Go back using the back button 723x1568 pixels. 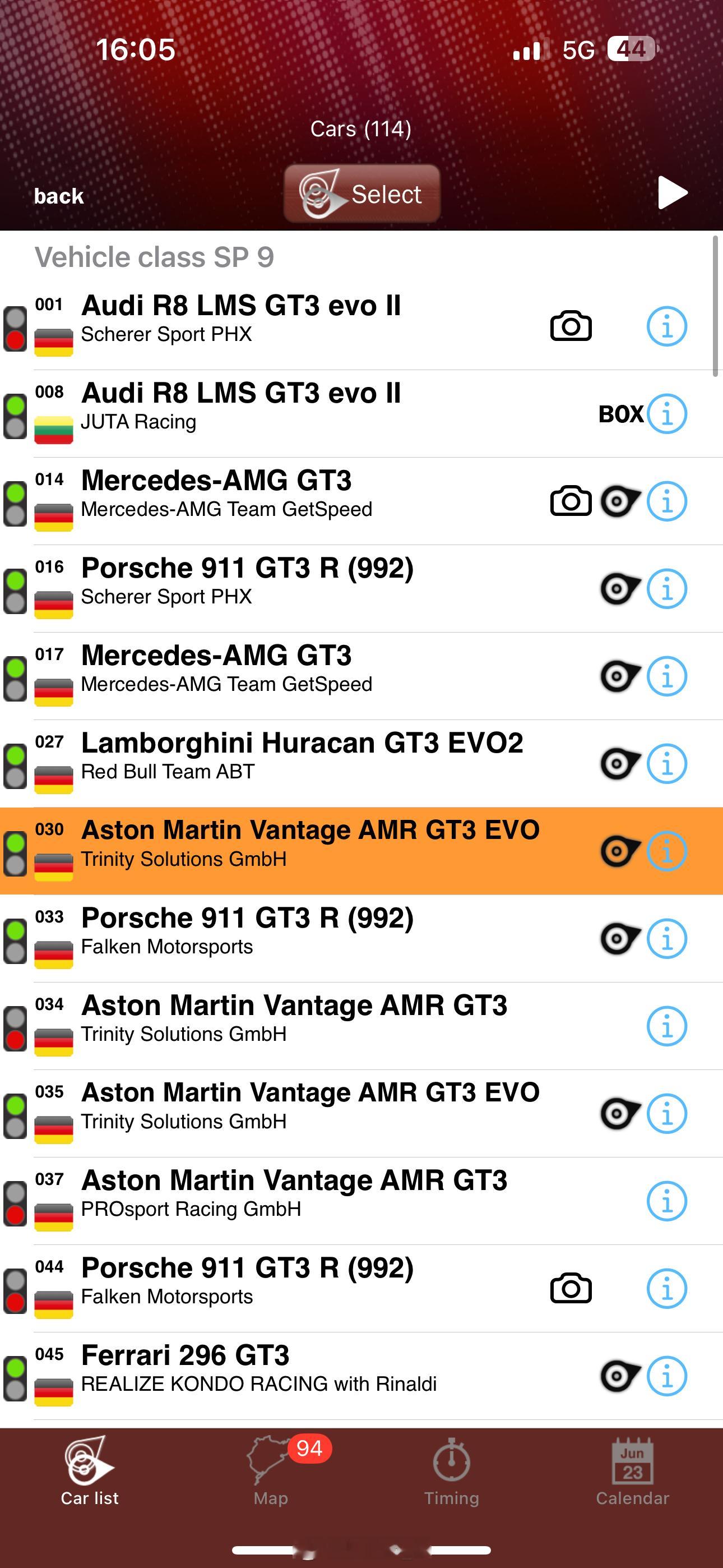(58, 196)
